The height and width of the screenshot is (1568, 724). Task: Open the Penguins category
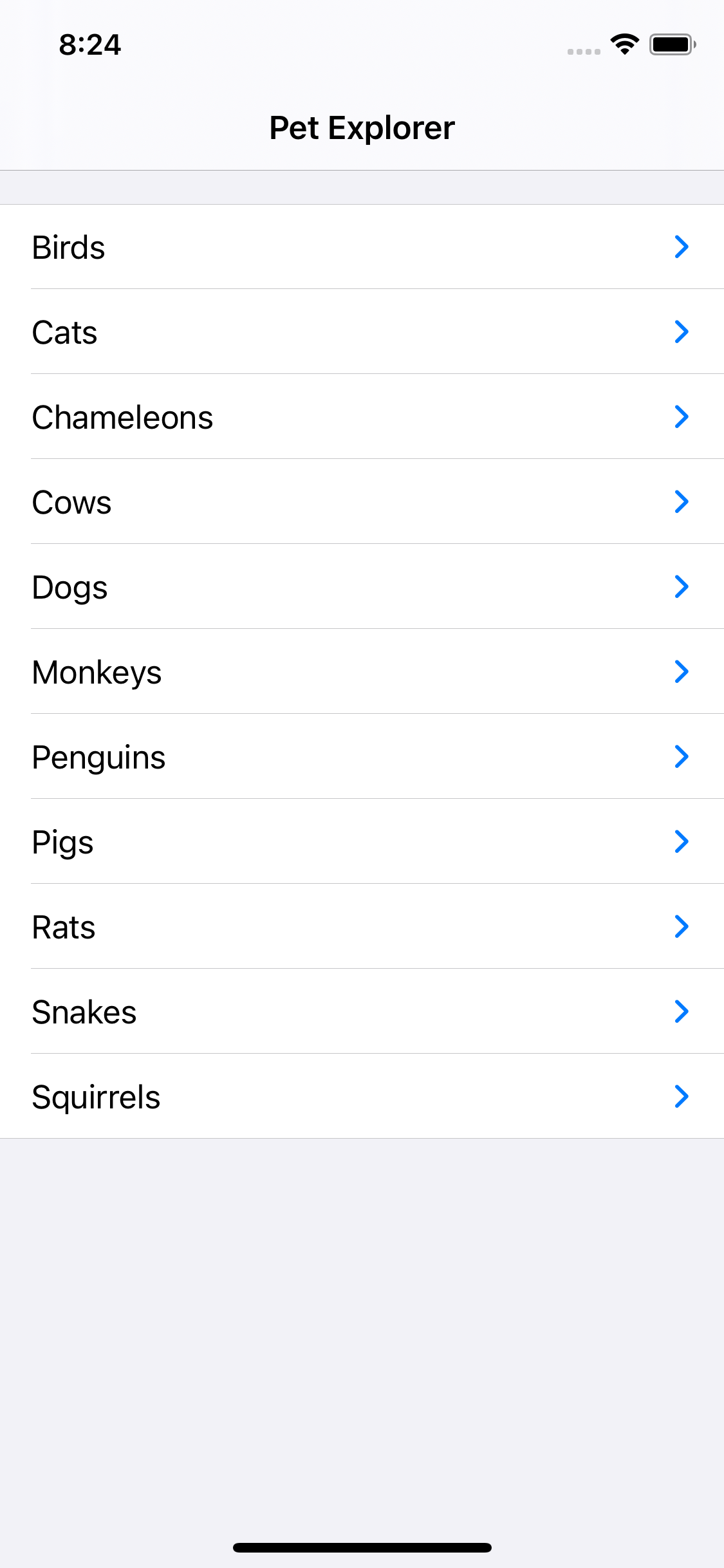(x=257, y=758)
